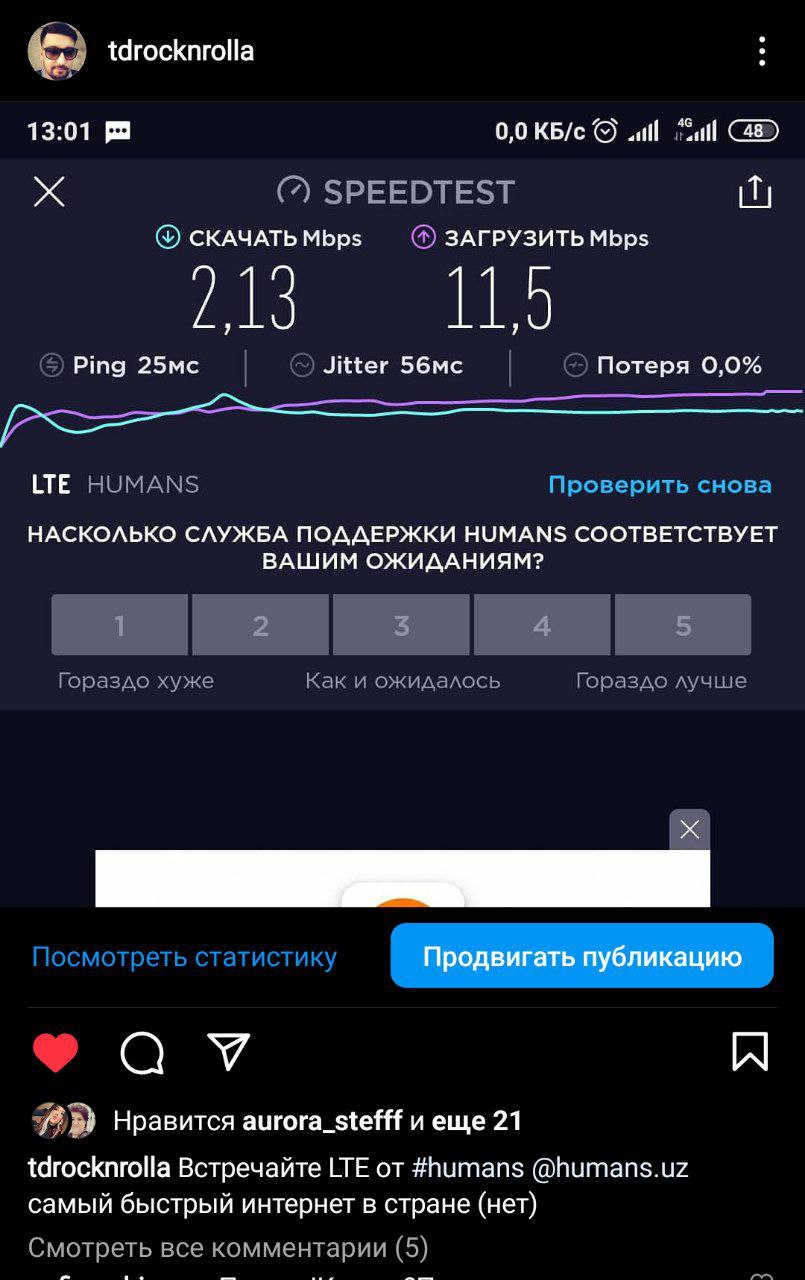Like the post with the heart icon
Image resolution: width=805 pixels, height=1280 pixels.
pos(56,1052)
